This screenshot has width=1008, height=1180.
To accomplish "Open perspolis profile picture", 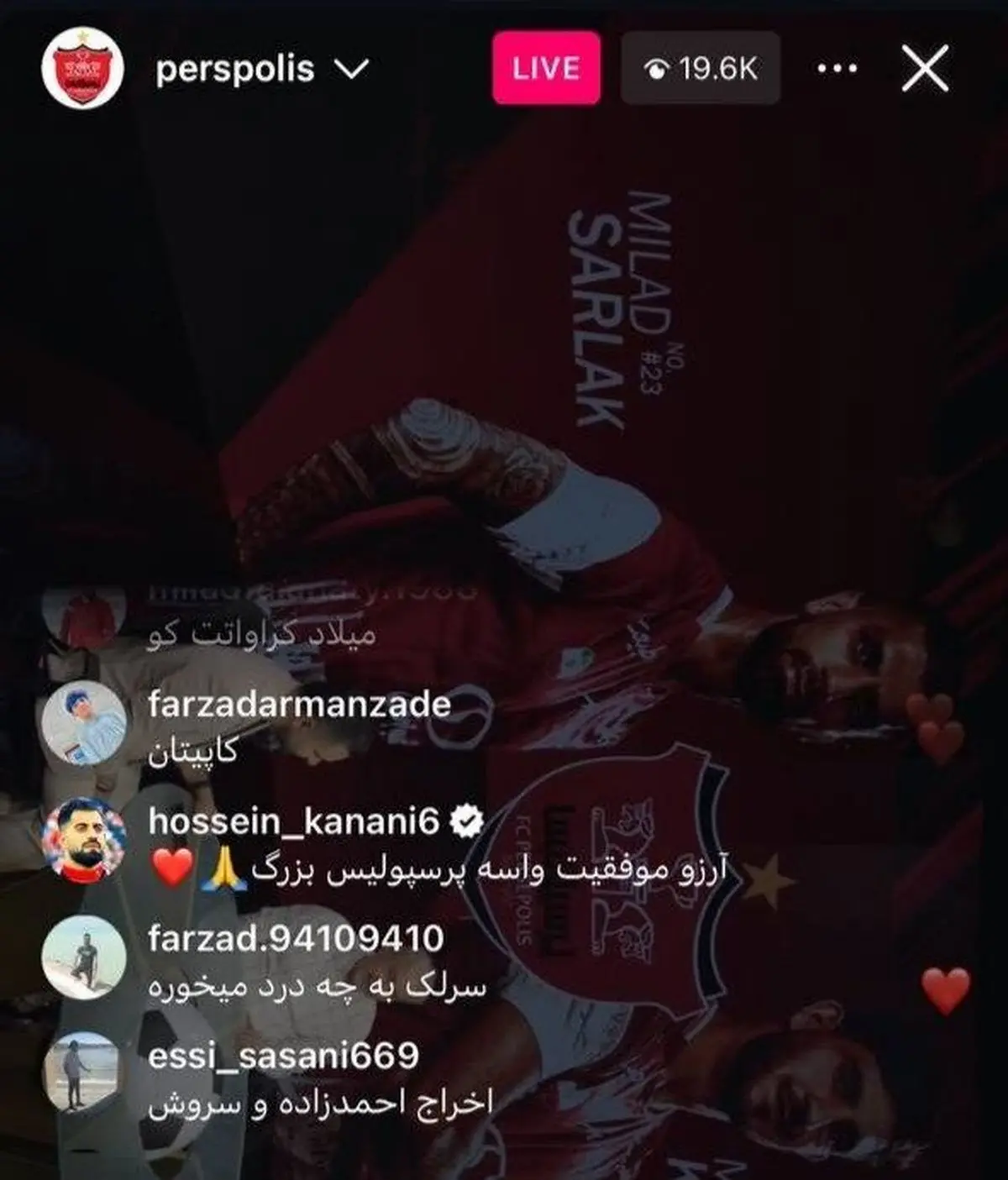I will (x=82, y=69).
